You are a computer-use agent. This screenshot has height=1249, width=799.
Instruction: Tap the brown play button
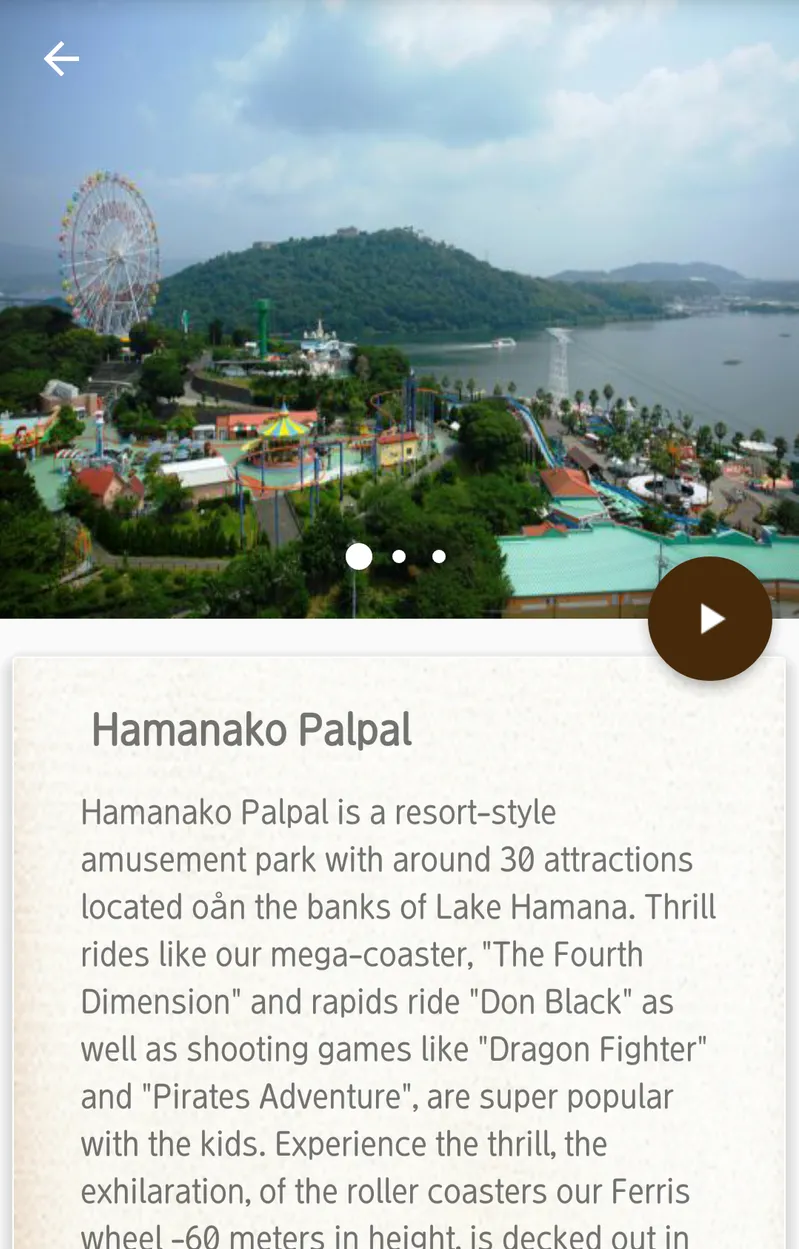click(x=710, y=619)
